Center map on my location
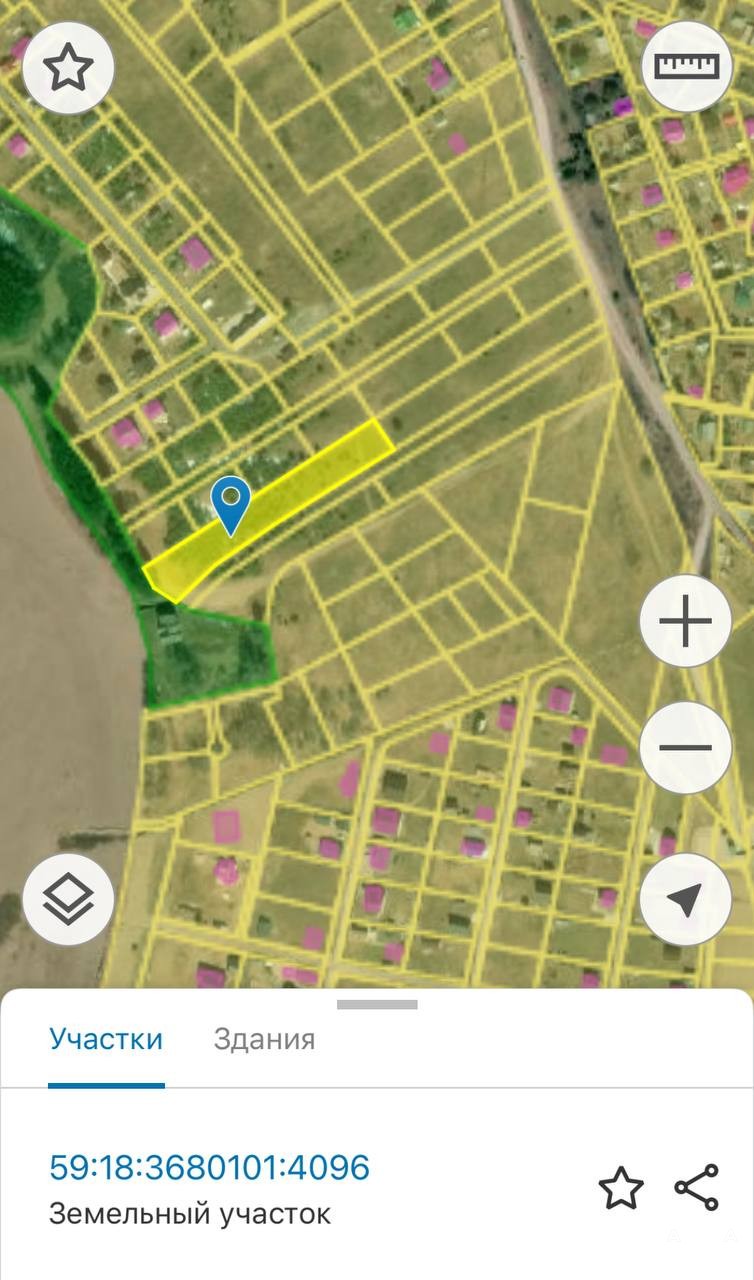Screen dimensions: 754x1280 point(686,899)
